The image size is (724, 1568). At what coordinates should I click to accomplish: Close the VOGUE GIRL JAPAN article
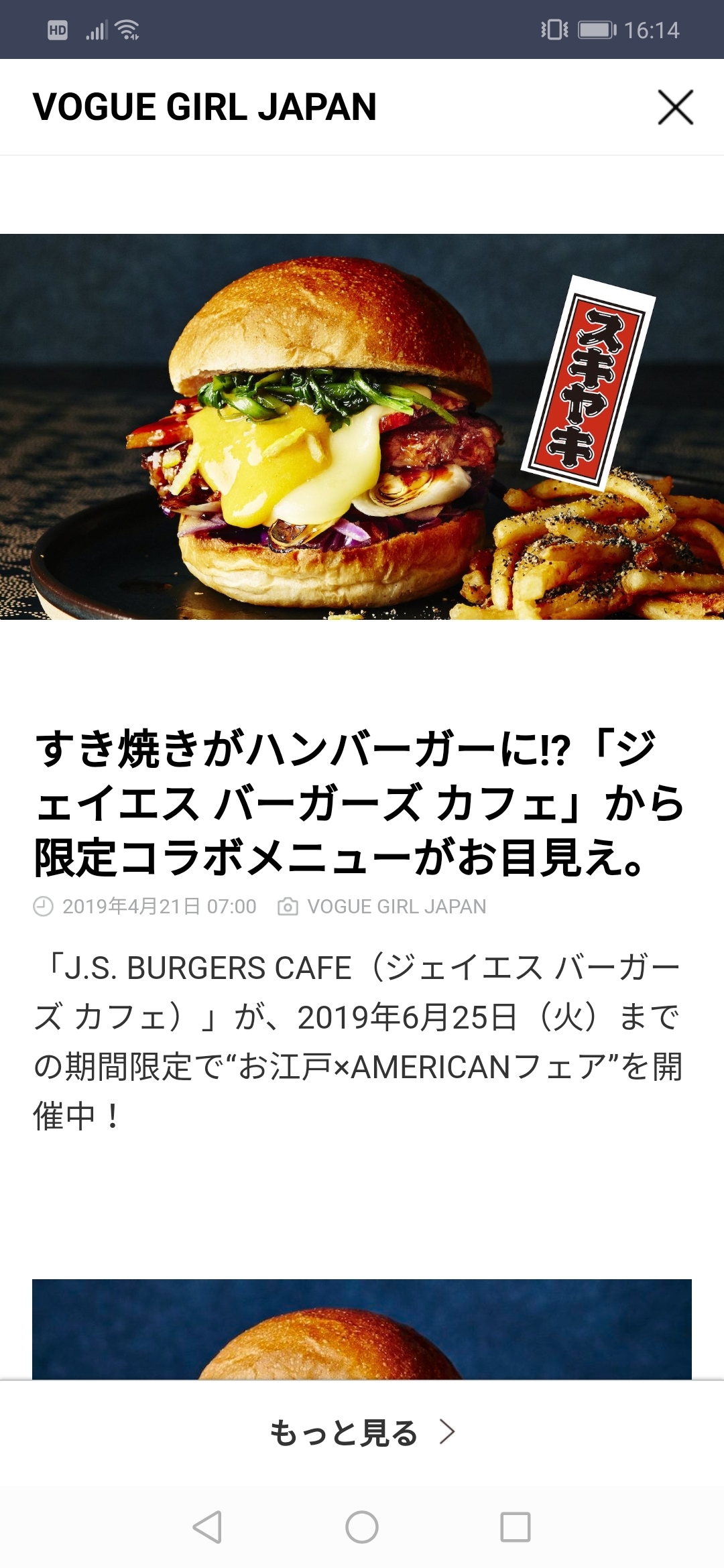pyautogui.click(x=675, y=107)
